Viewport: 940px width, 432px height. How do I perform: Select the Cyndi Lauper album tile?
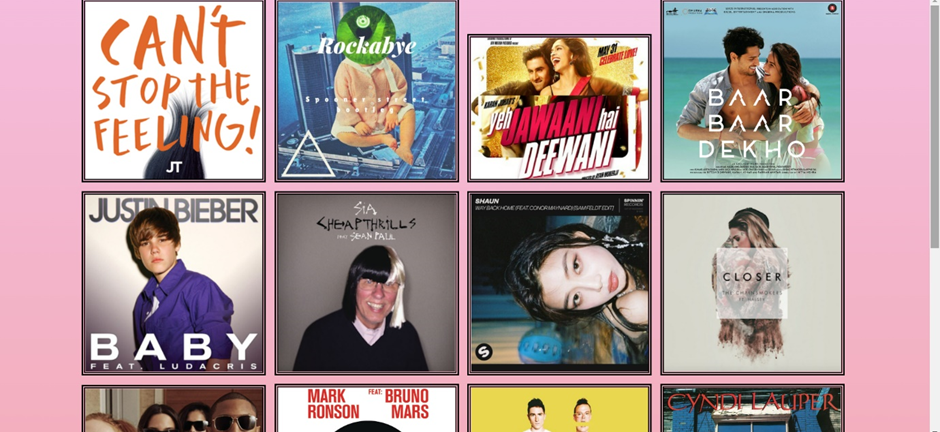tap(752, 410)
